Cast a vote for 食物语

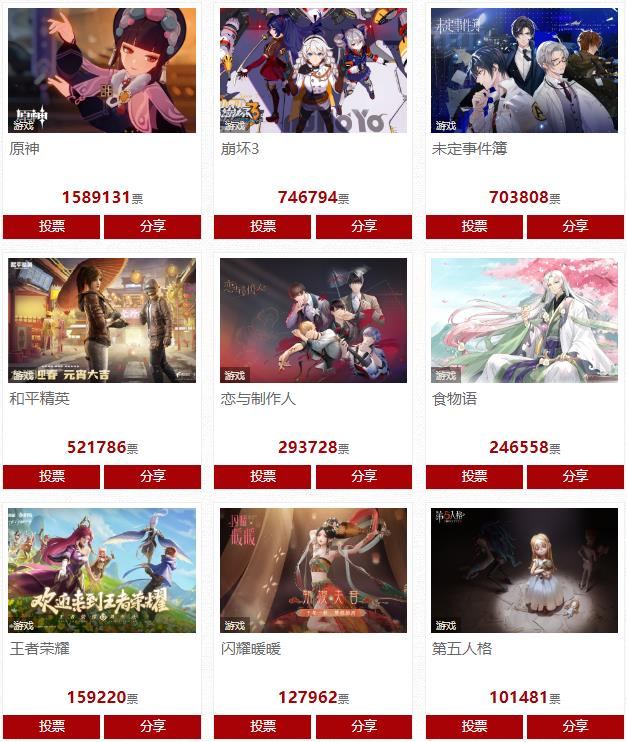pyautogui.click(x=475, y=476)
